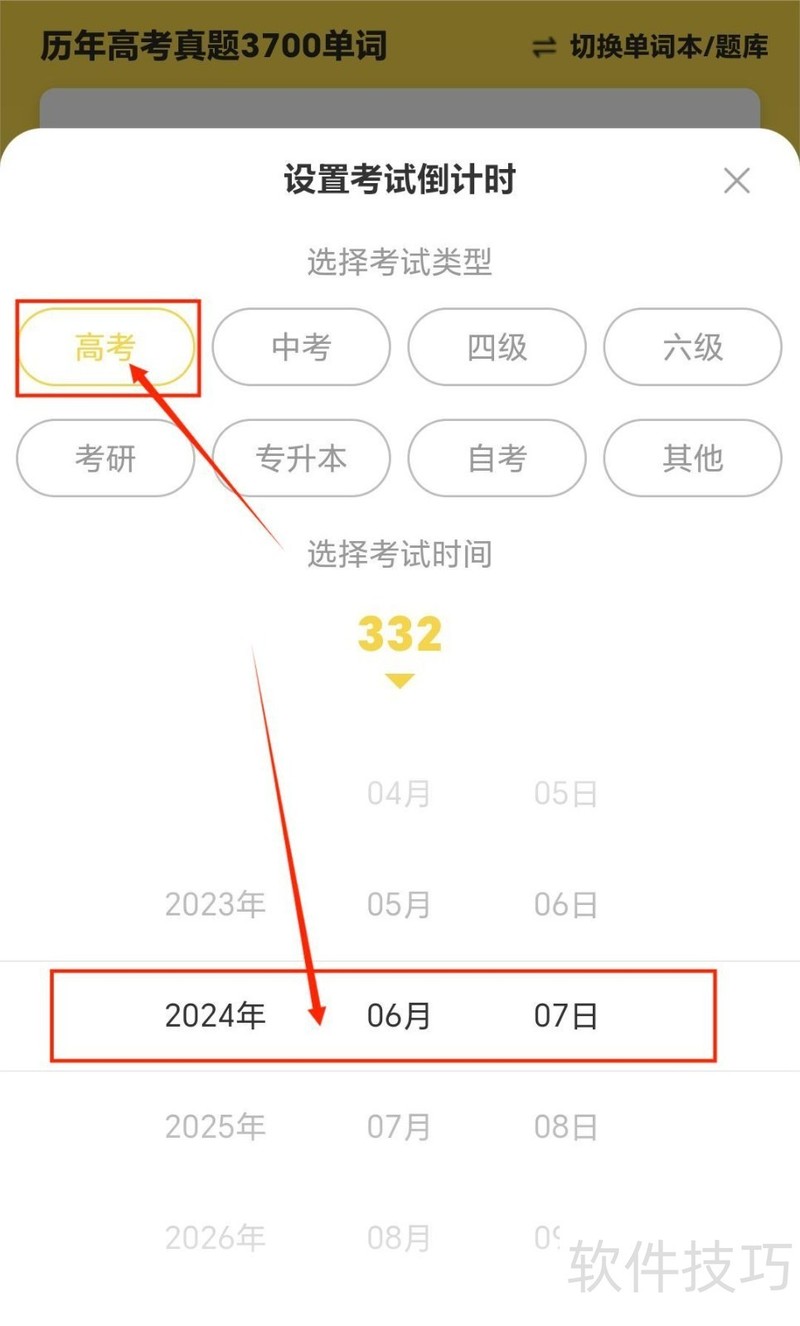Close the exam countdown dialog

click(737, 181)
